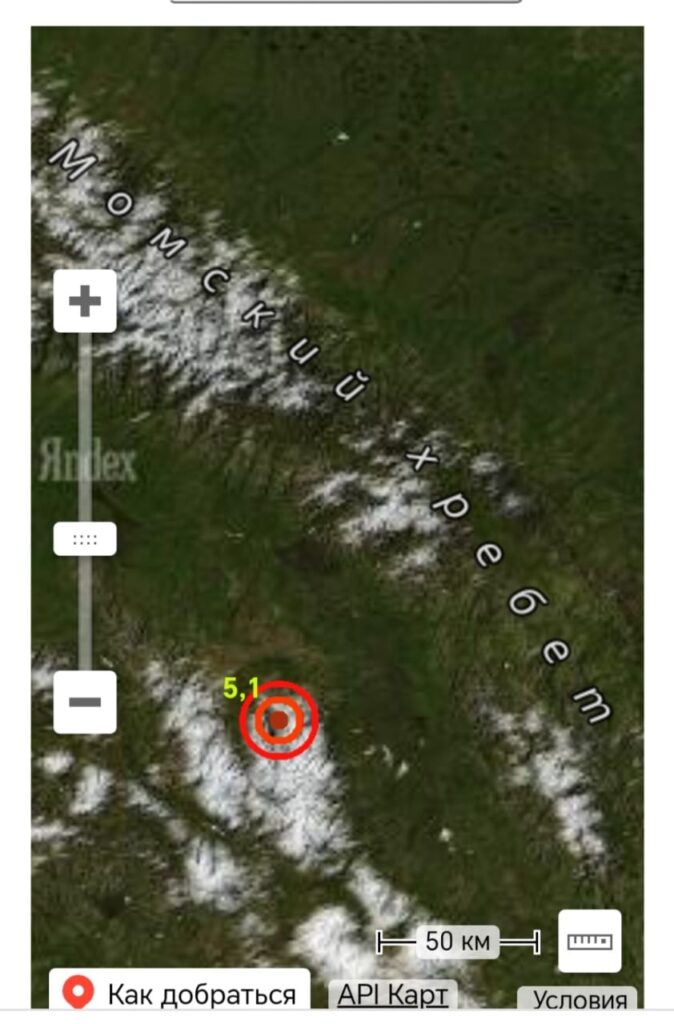674x1024 pixels.
Task: Zoom out with the minus button
Action: coord(85,702)
